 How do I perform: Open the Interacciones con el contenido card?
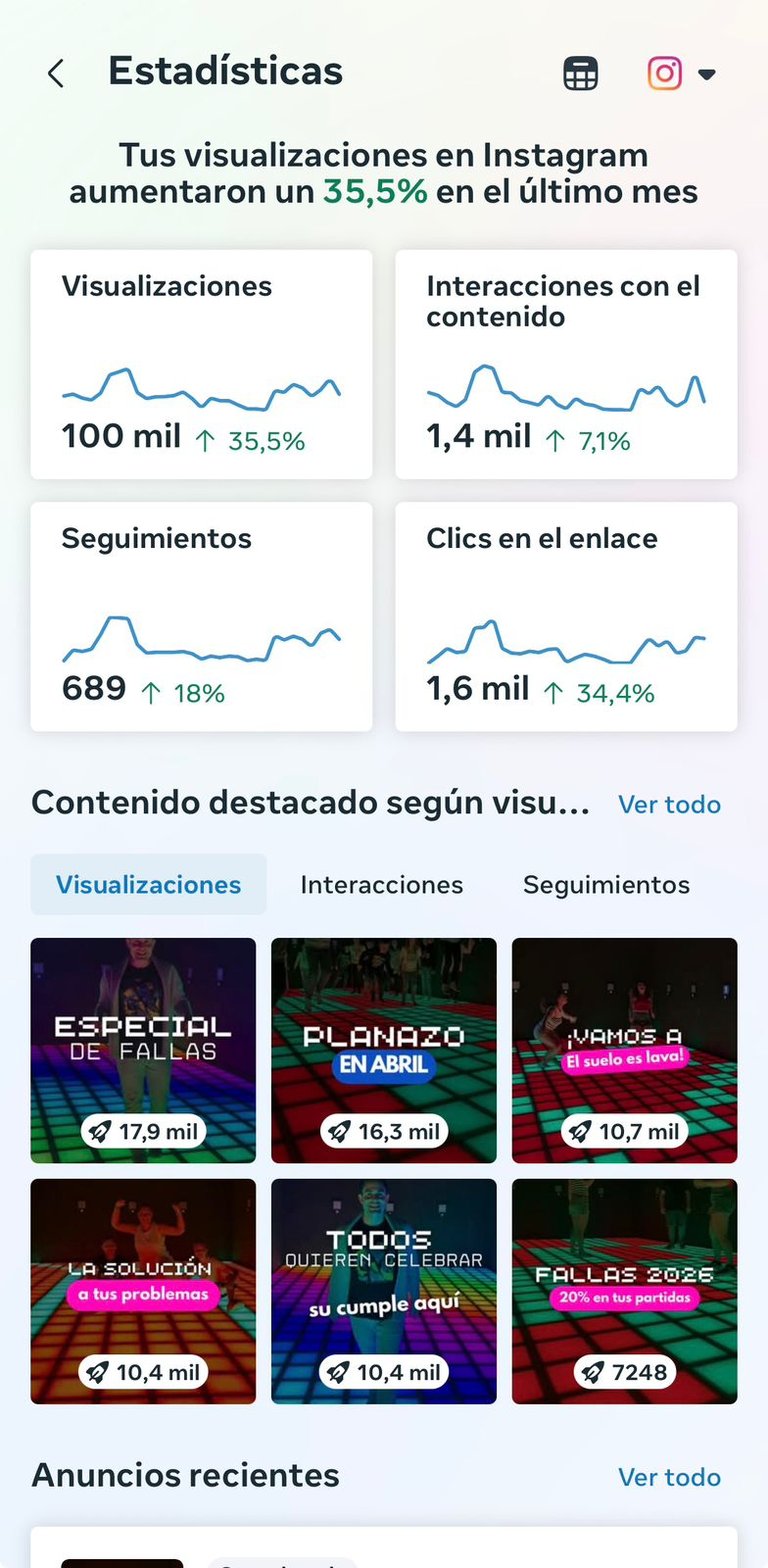point(566,364)
